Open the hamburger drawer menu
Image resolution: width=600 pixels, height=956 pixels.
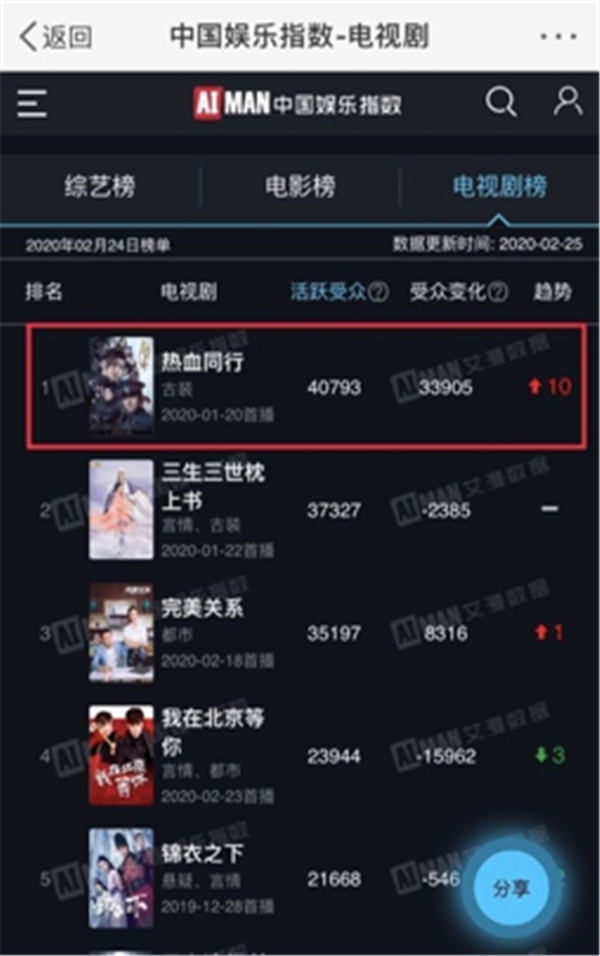point(32,103)
